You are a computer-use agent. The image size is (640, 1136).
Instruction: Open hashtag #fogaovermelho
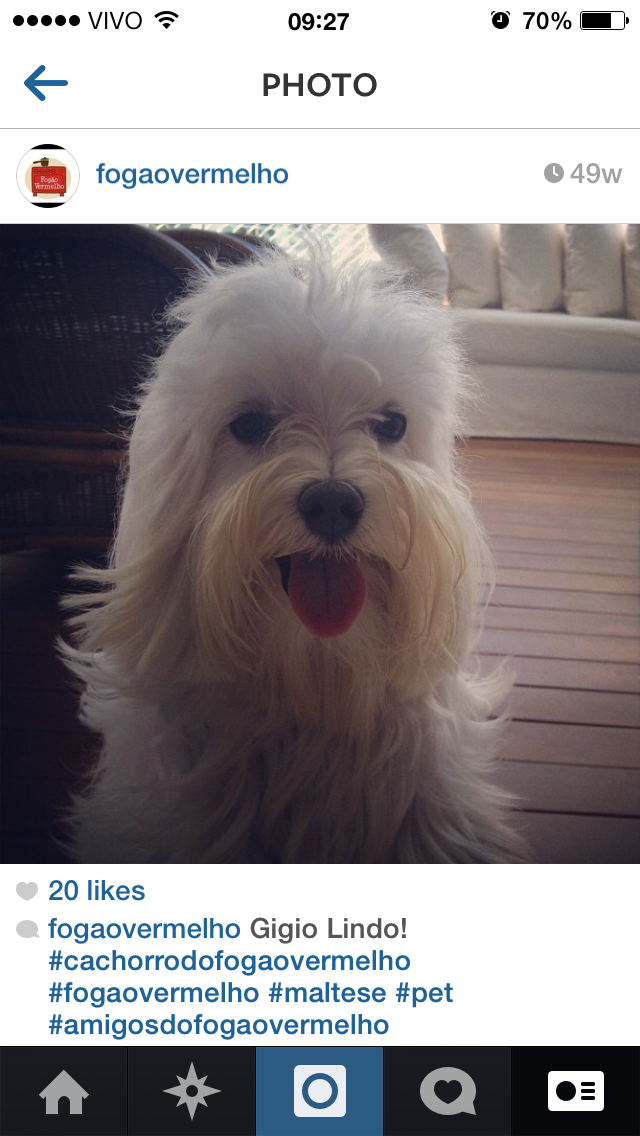point(154,993)
